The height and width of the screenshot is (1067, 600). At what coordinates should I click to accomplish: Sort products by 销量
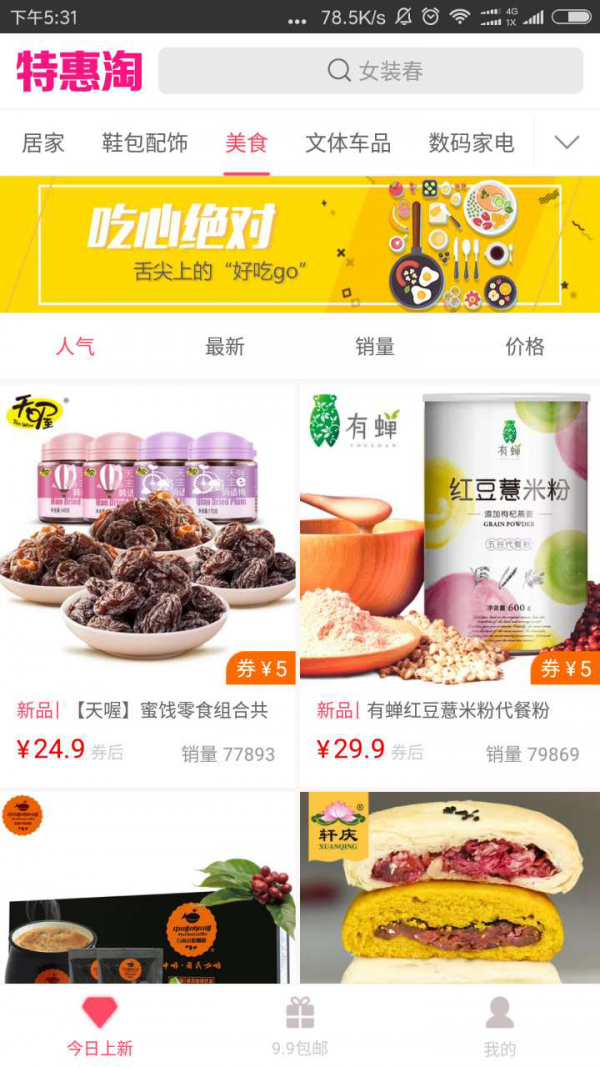[x=375, y=347]
